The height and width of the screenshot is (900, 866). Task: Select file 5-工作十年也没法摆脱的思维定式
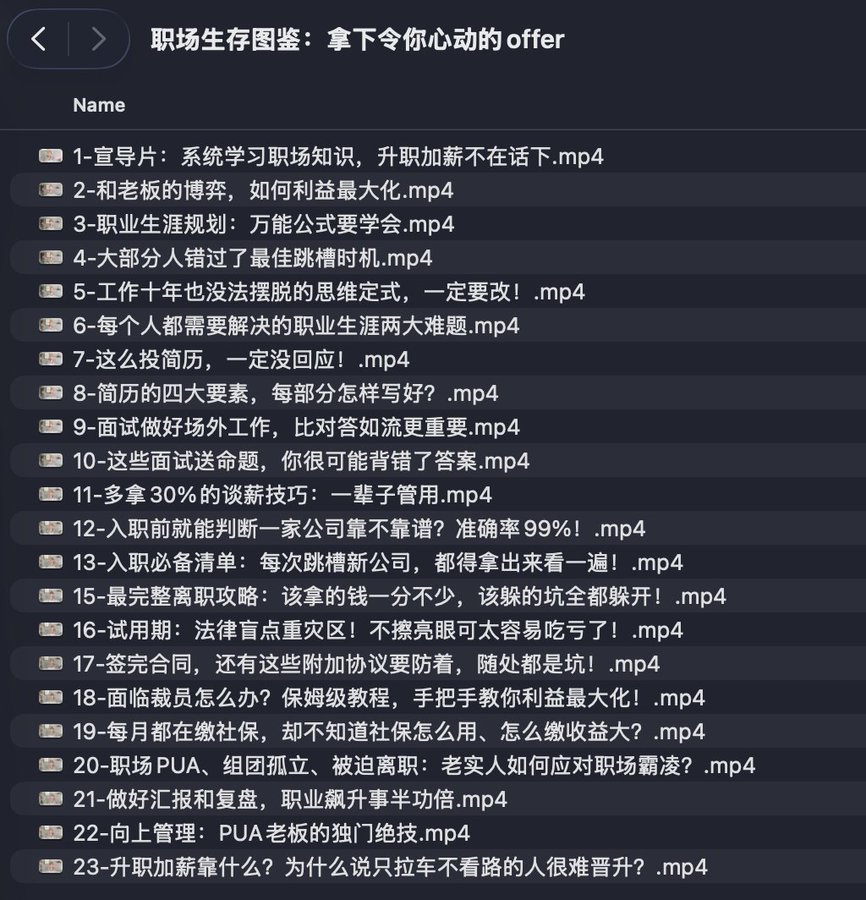click(329, 292)
